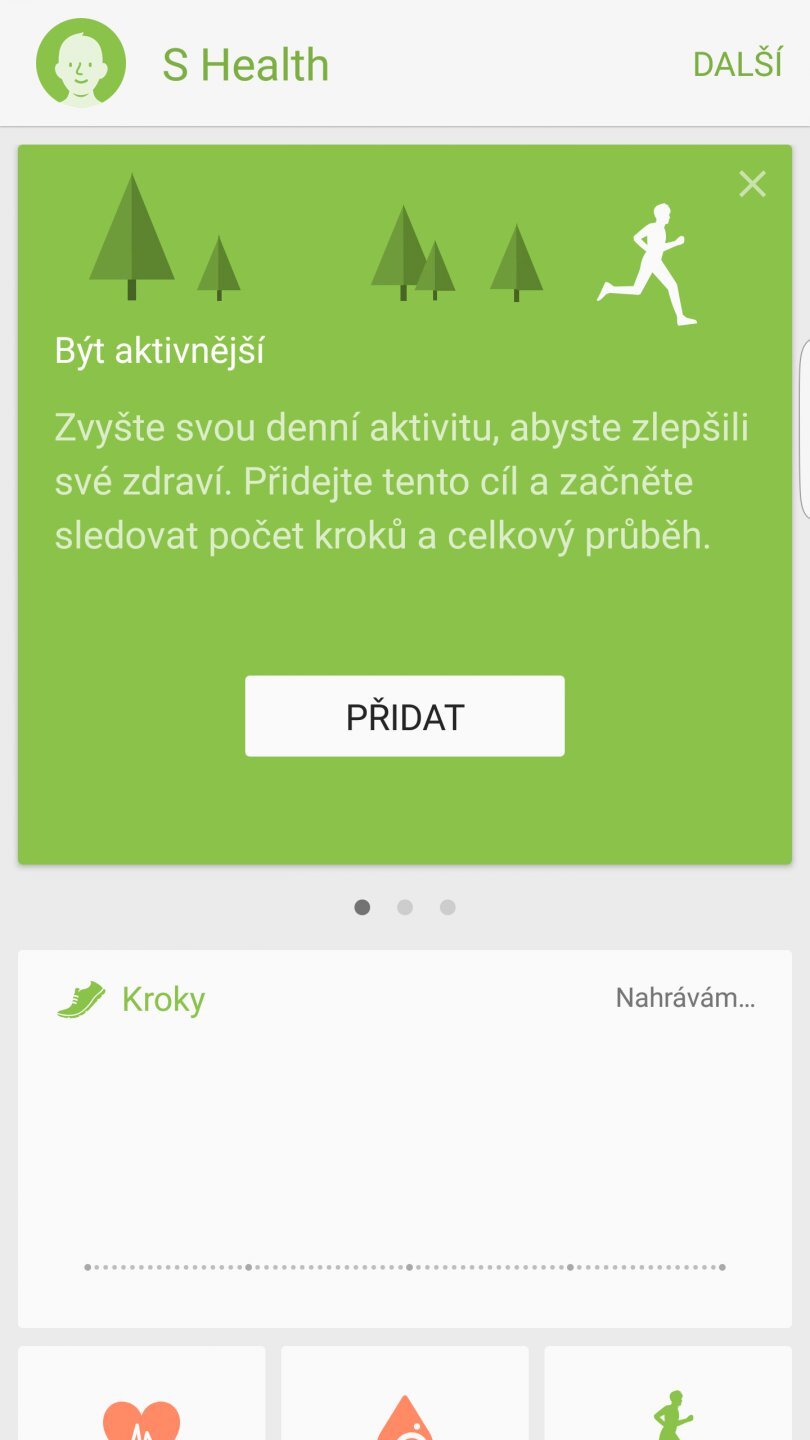Screen dimensions: 810x1440
Task: Tap the S Health title
Action: point(247,62)
